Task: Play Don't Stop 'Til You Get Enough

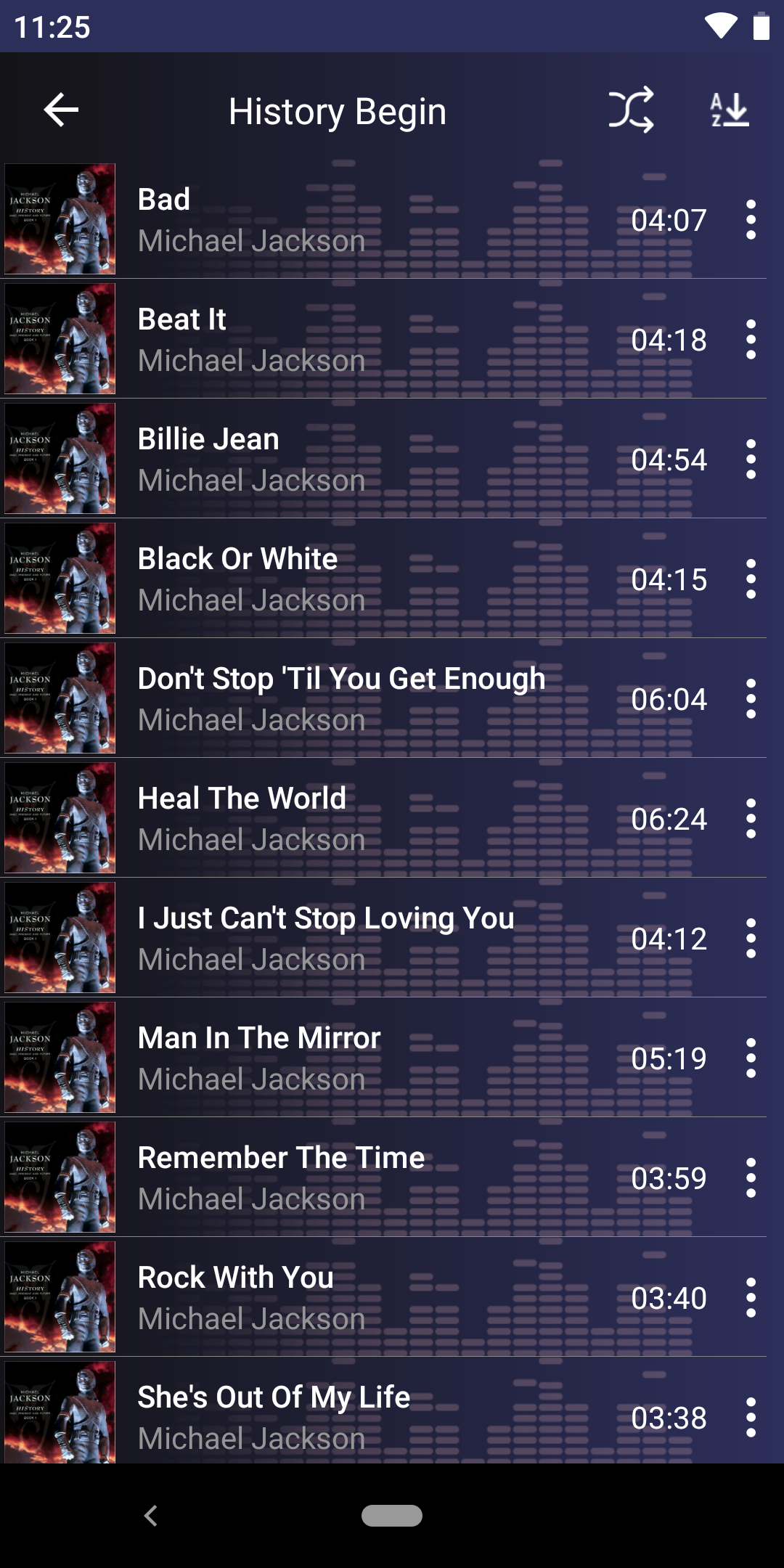Action: [363, 698]
